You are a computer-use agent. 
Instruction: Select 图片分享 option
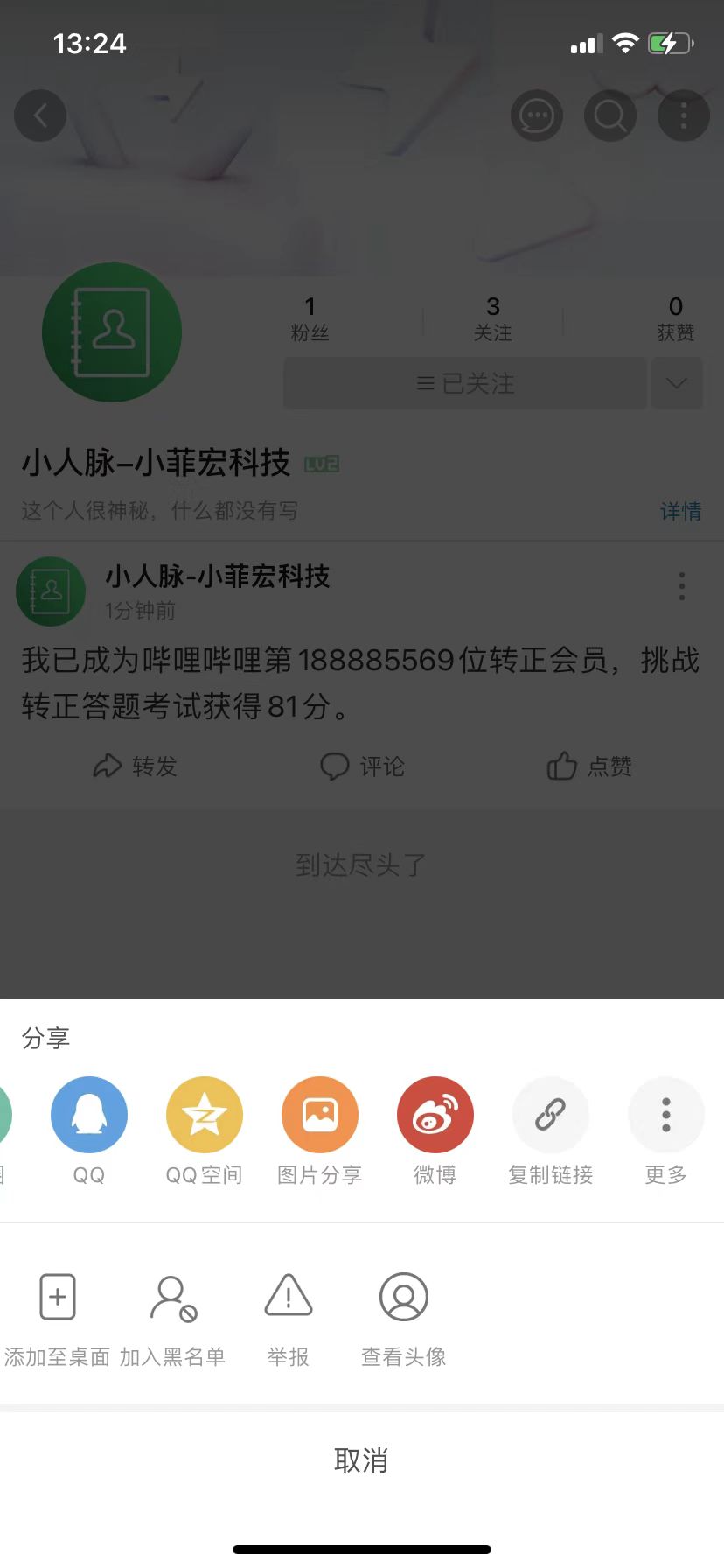[320, 1130]
